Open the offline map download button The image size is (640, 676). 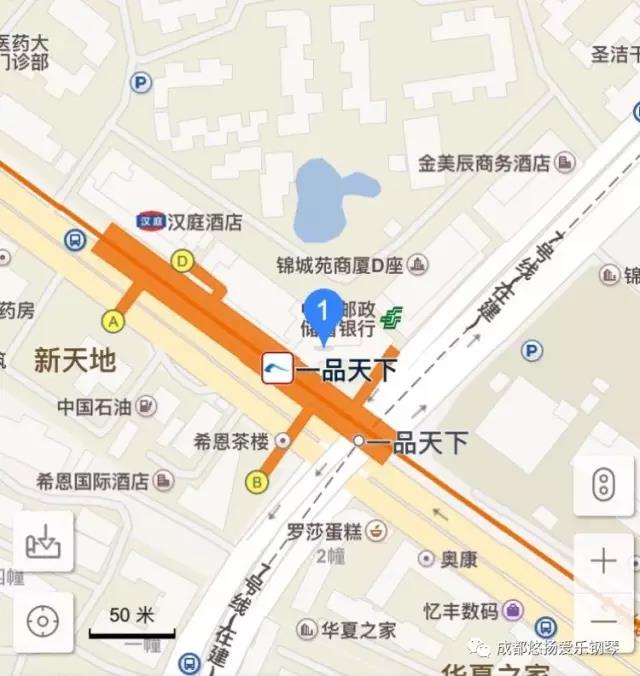44,542
